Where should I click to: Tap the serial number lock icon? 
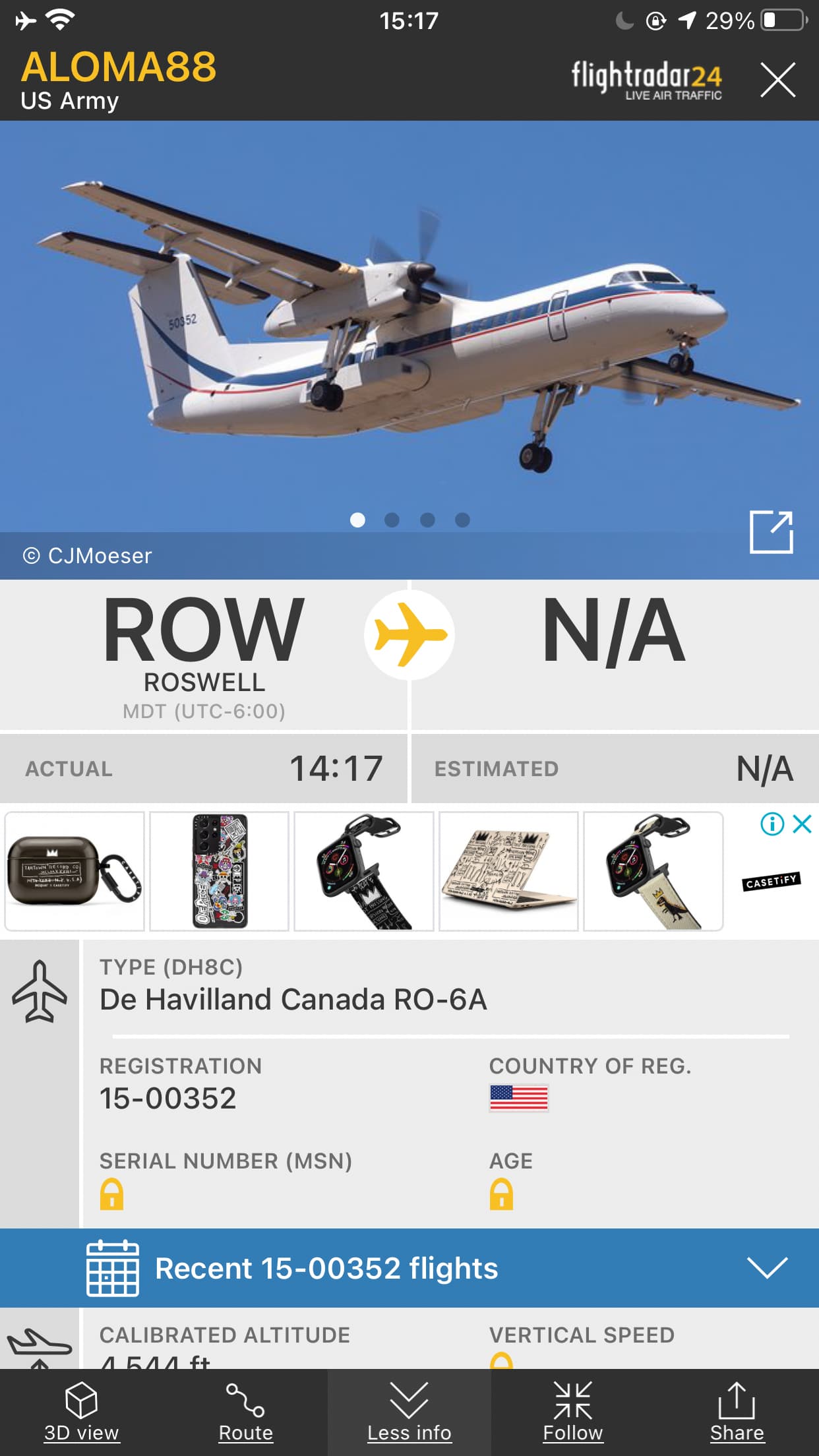(x=111, y=1194)
